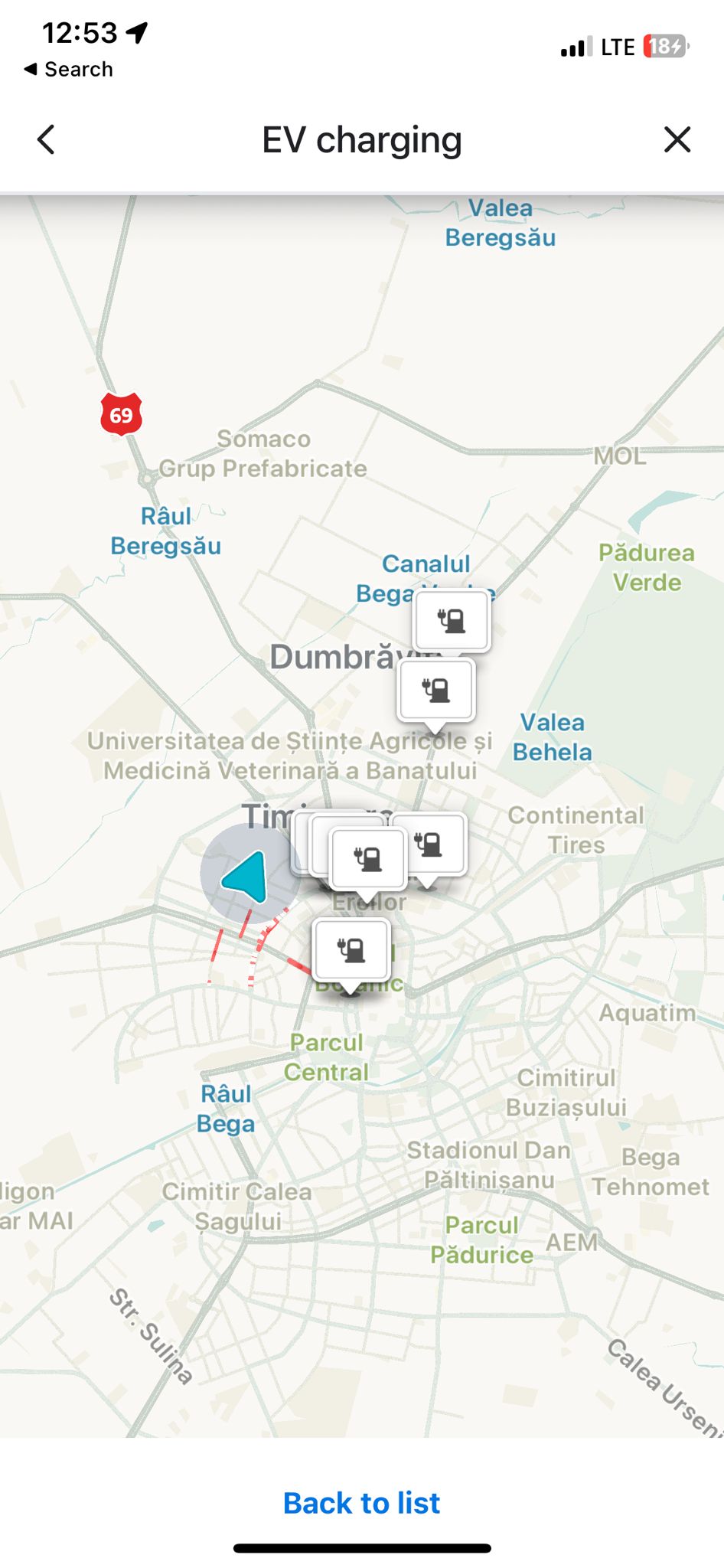Tap the Back to list link
This screenshot has height=1568, width=724.
click(361, 1503)
